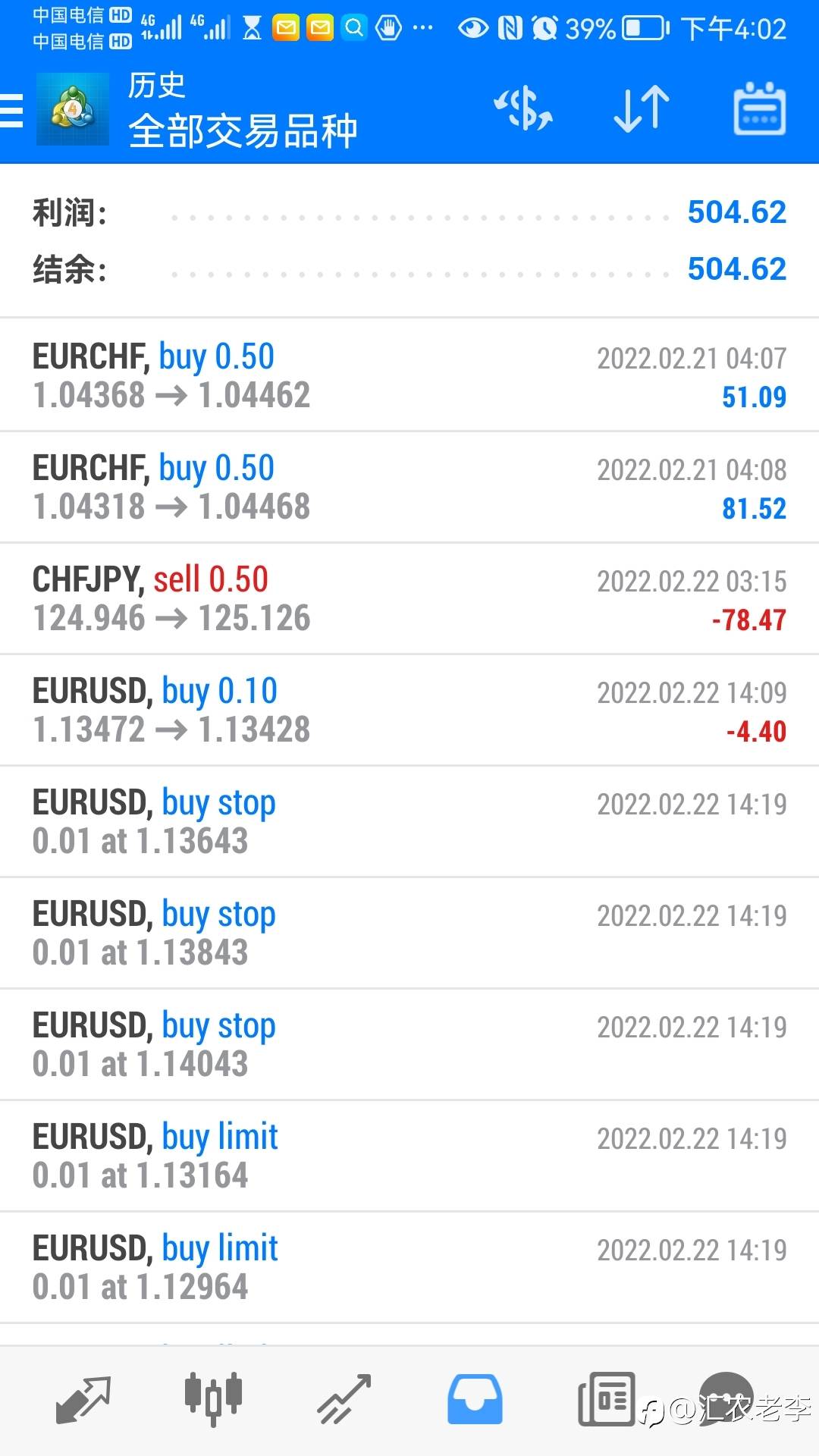Select the EURUSD buy stop at 1.13643

(x=409, y=821)
